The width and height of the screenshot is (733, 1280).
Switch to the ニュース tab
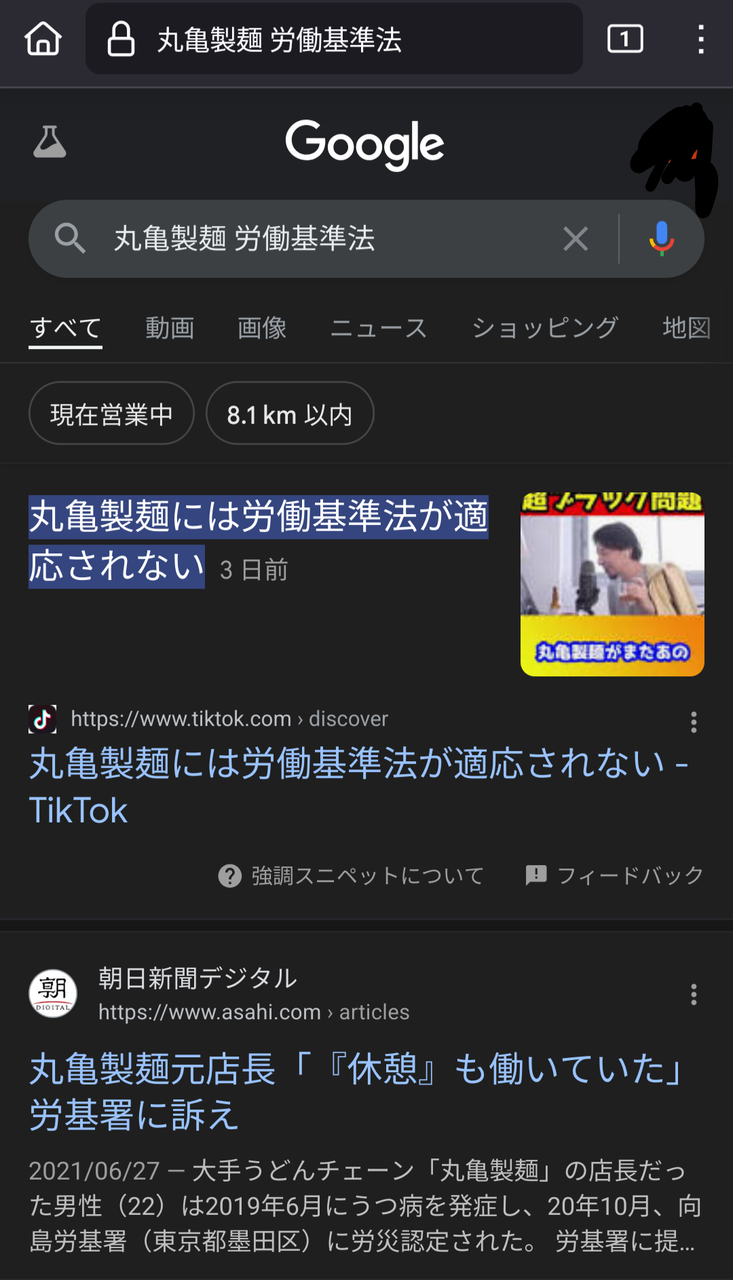pyautogui.click(x=379, y=328)
